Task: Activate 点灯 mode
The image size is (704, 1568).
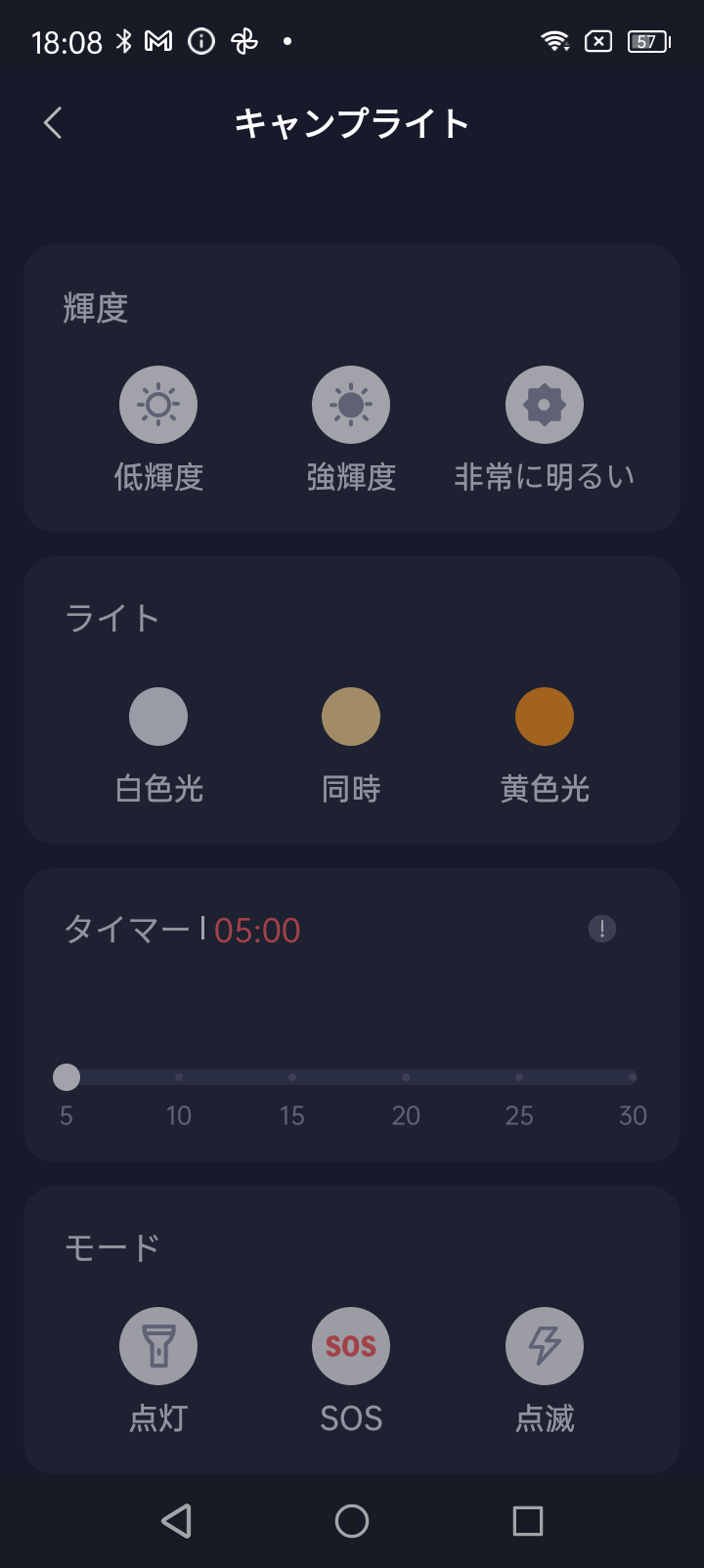Action: coord(158,1346)
